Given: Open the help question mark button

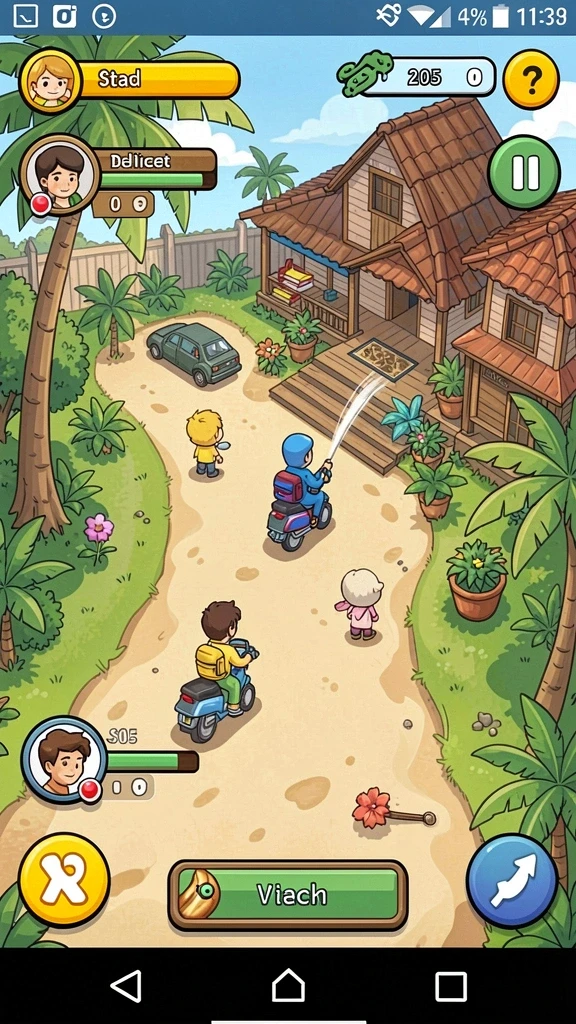Looking at the screenshot, I should tap(532, 80).
